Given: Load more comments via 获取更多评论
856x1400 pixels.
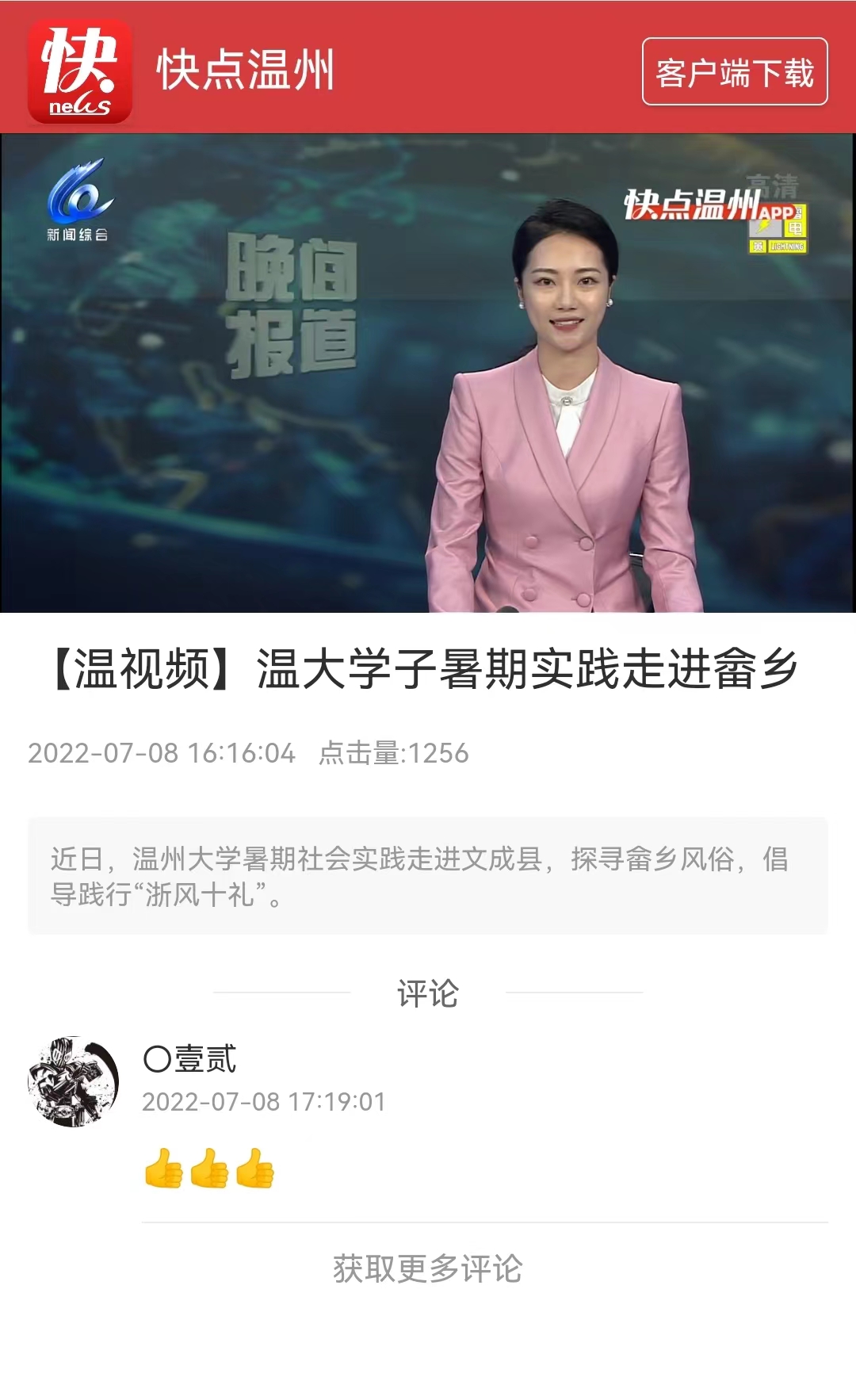Looking at the screenshot, I should pyautogui.click(x=428, y=1268).
